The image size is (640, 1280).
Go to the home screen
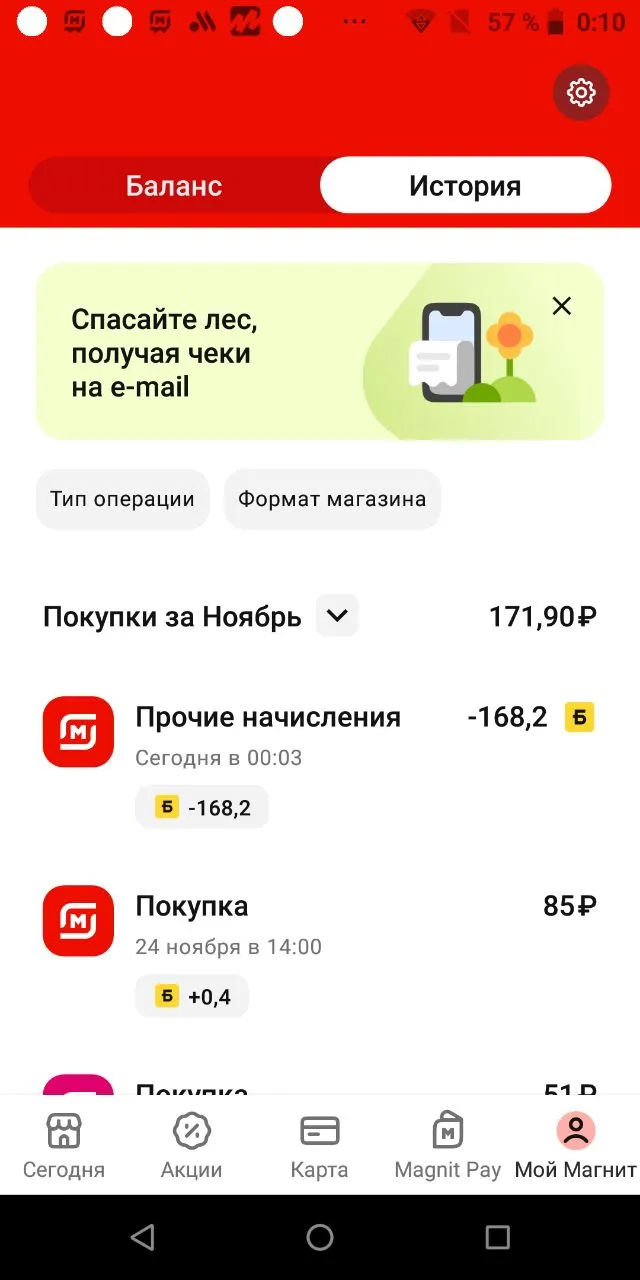tap(320, 1238)
